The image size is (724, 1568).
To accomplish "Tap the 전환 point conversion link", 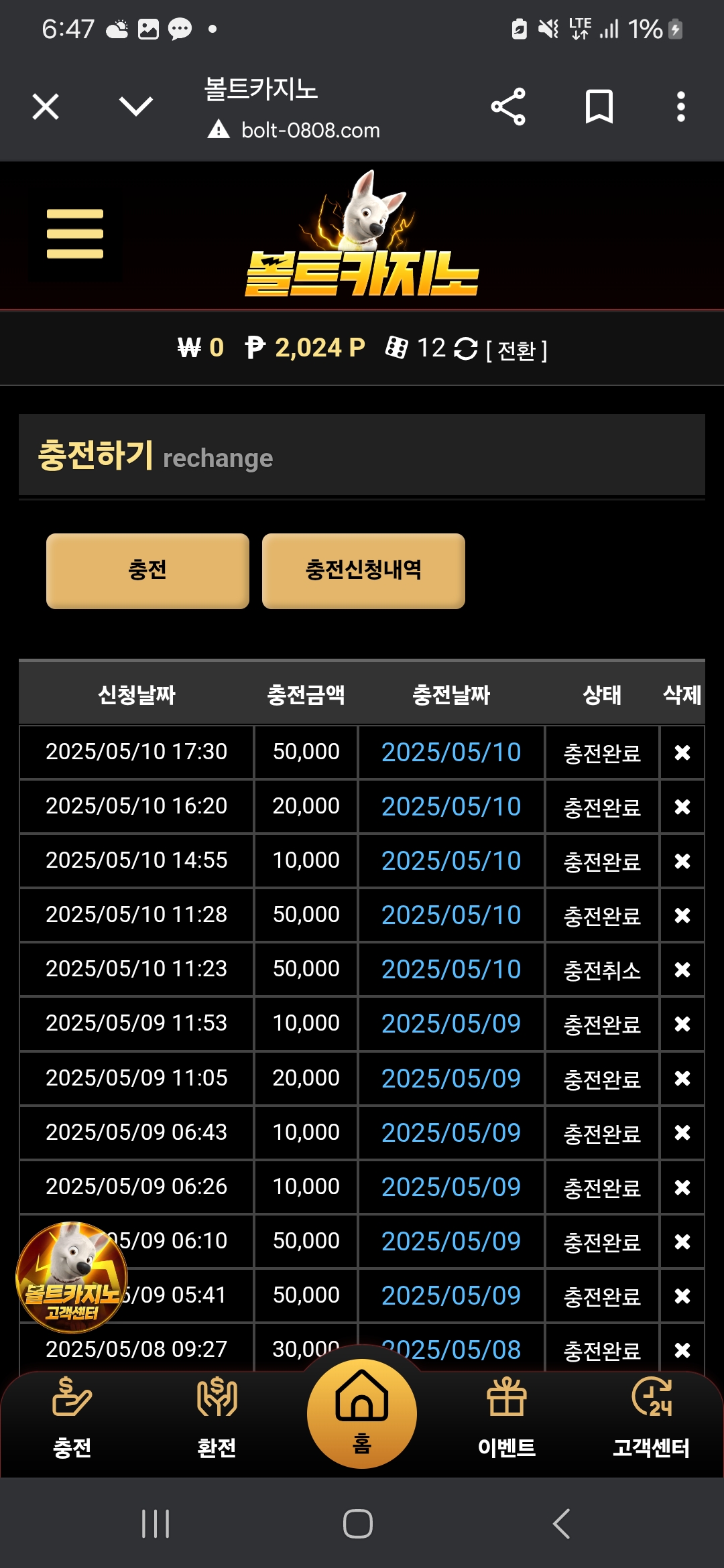I will pos(517,350).
